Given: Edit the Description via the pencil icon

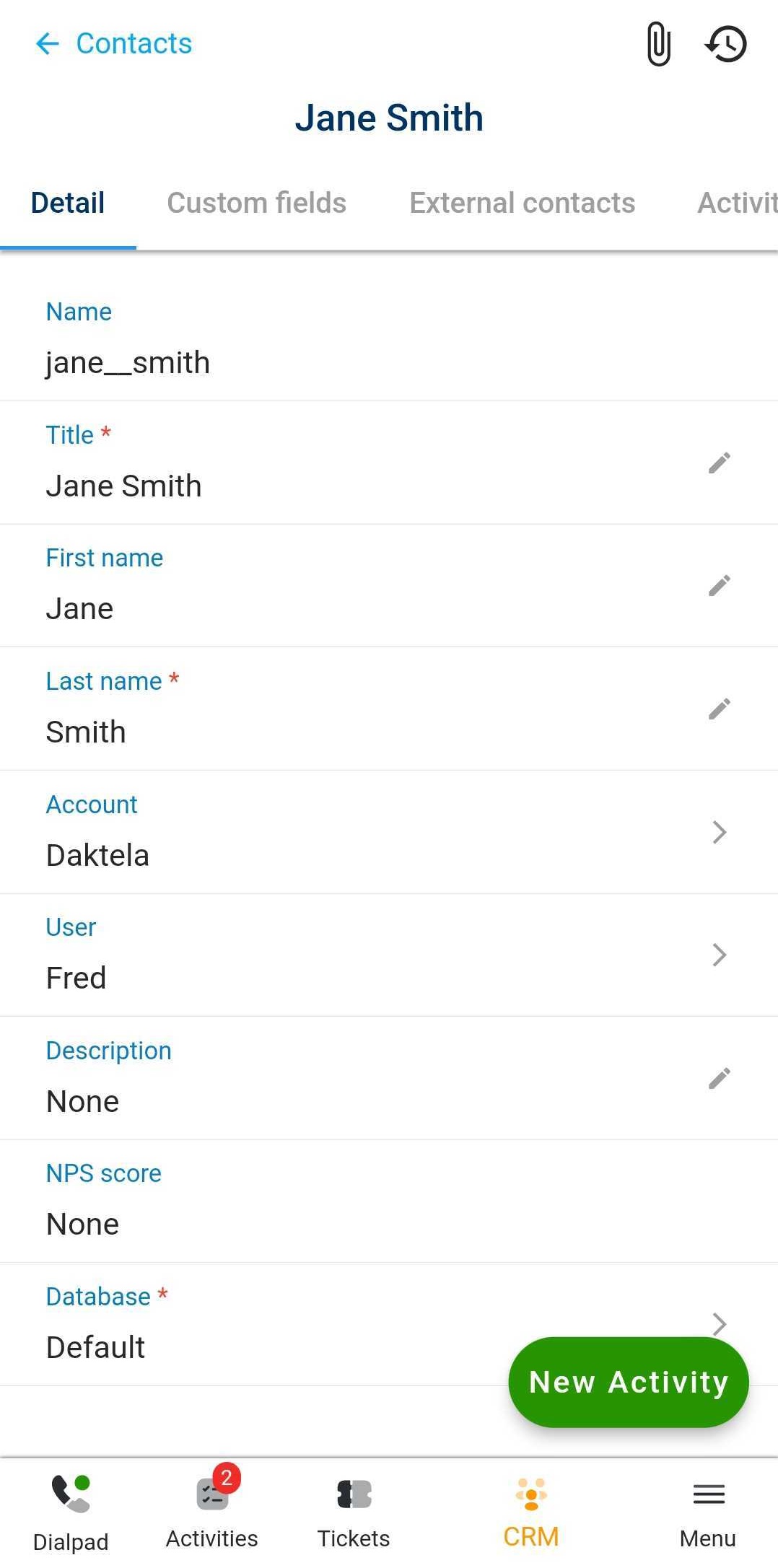Looking at the screenshot, I should pyautogui.click(x=719, y=1078).
